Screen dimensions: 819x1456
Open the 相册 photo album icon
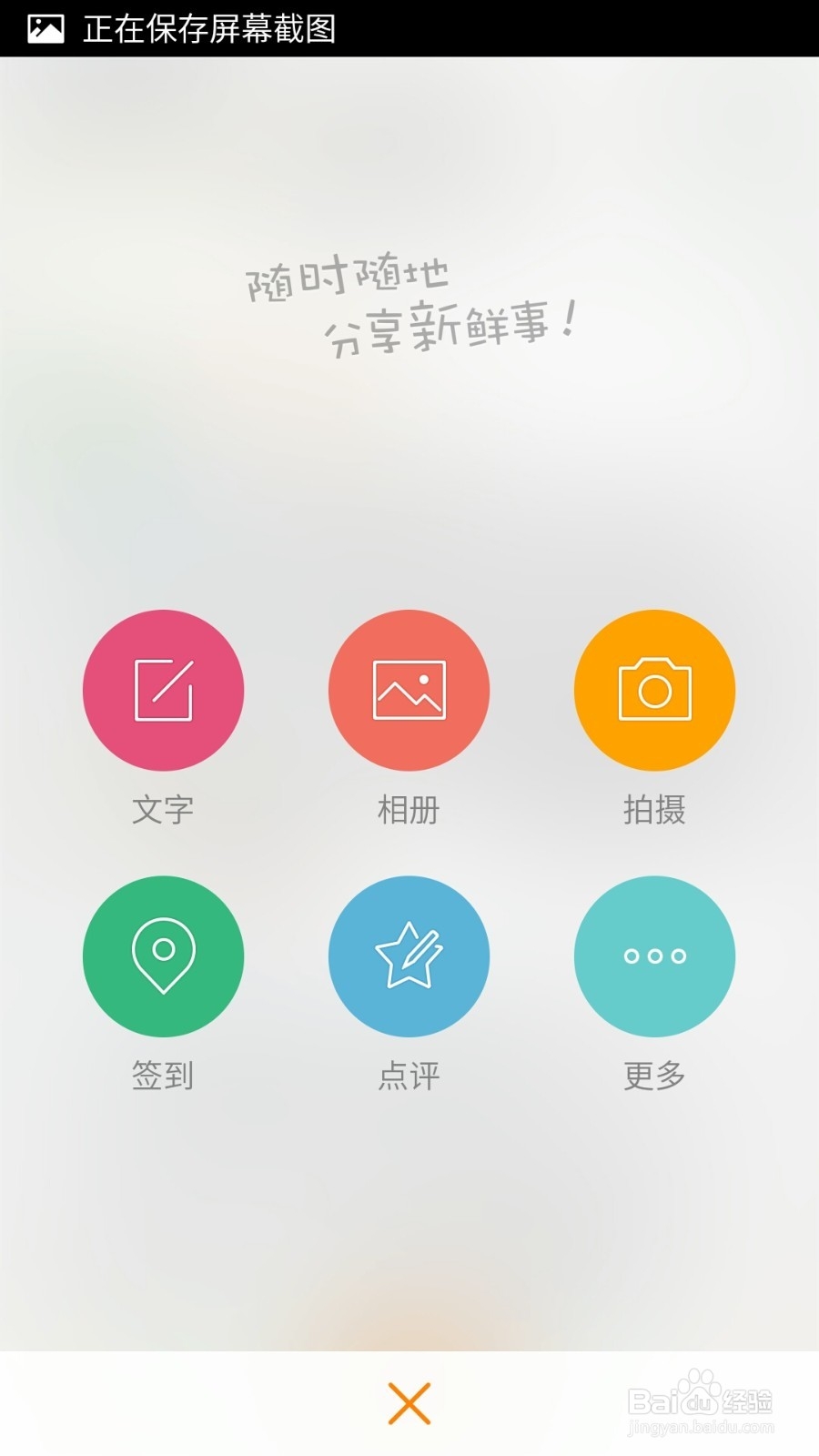point(409,690)
